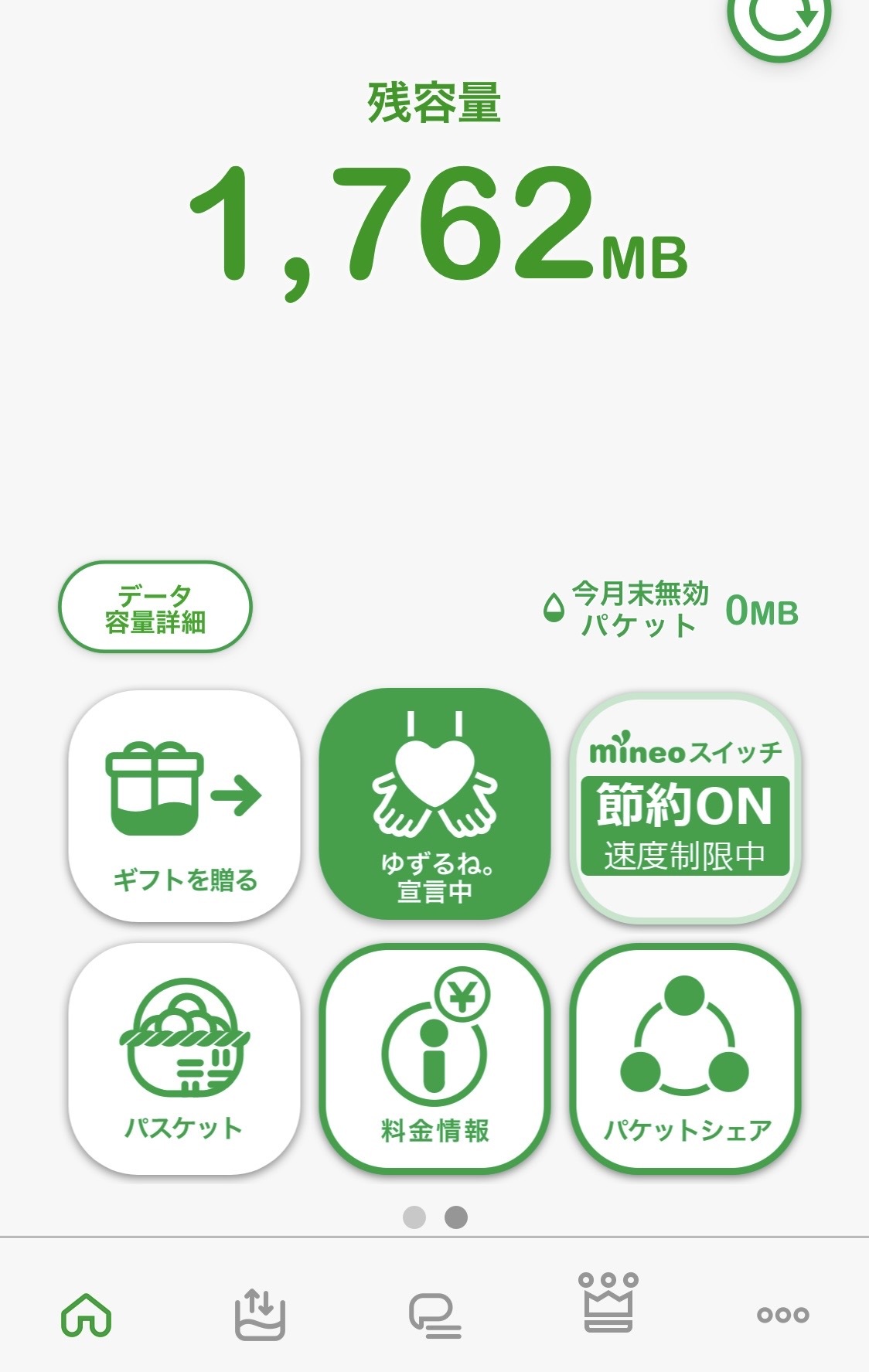Open the パスケット basket

click(185, 1058)
